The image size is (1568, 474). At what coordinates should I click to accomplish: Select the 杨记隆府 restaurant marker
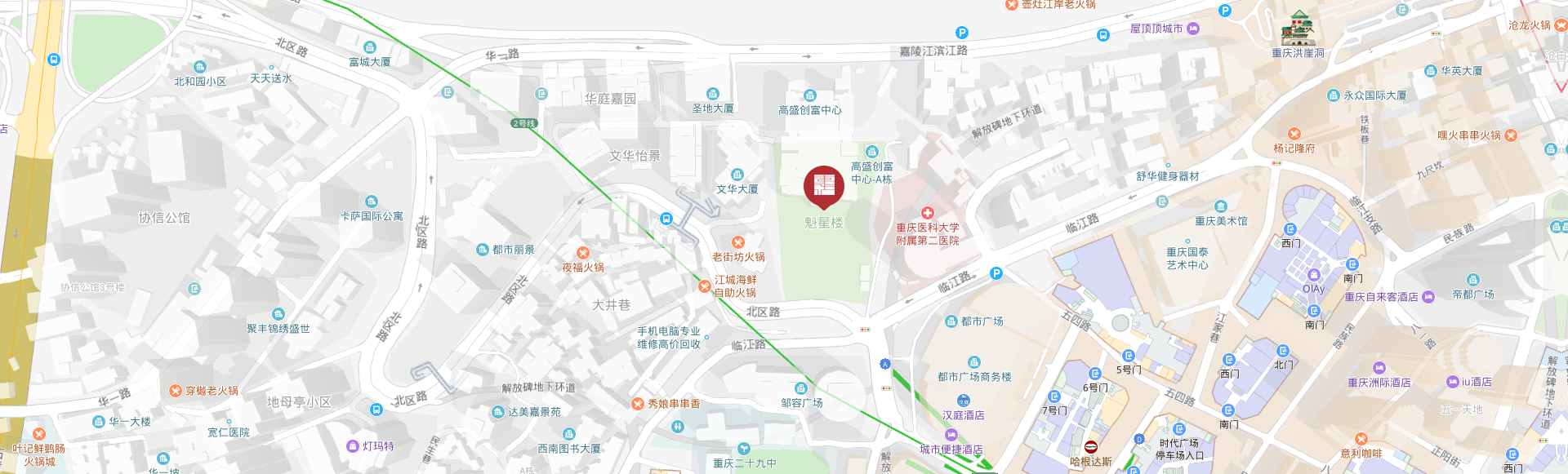1294,135
